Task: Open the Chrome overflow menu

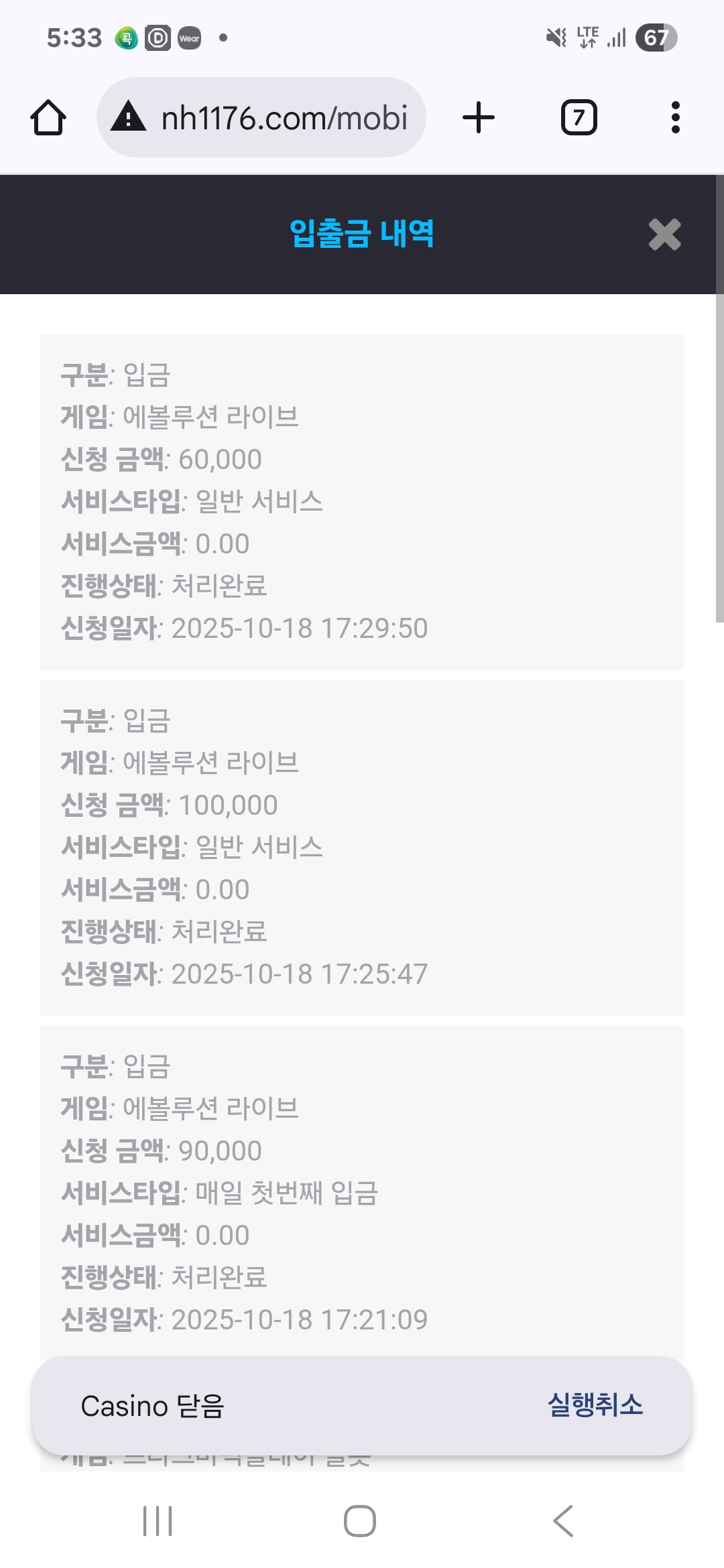Action: tap(675, 117)
